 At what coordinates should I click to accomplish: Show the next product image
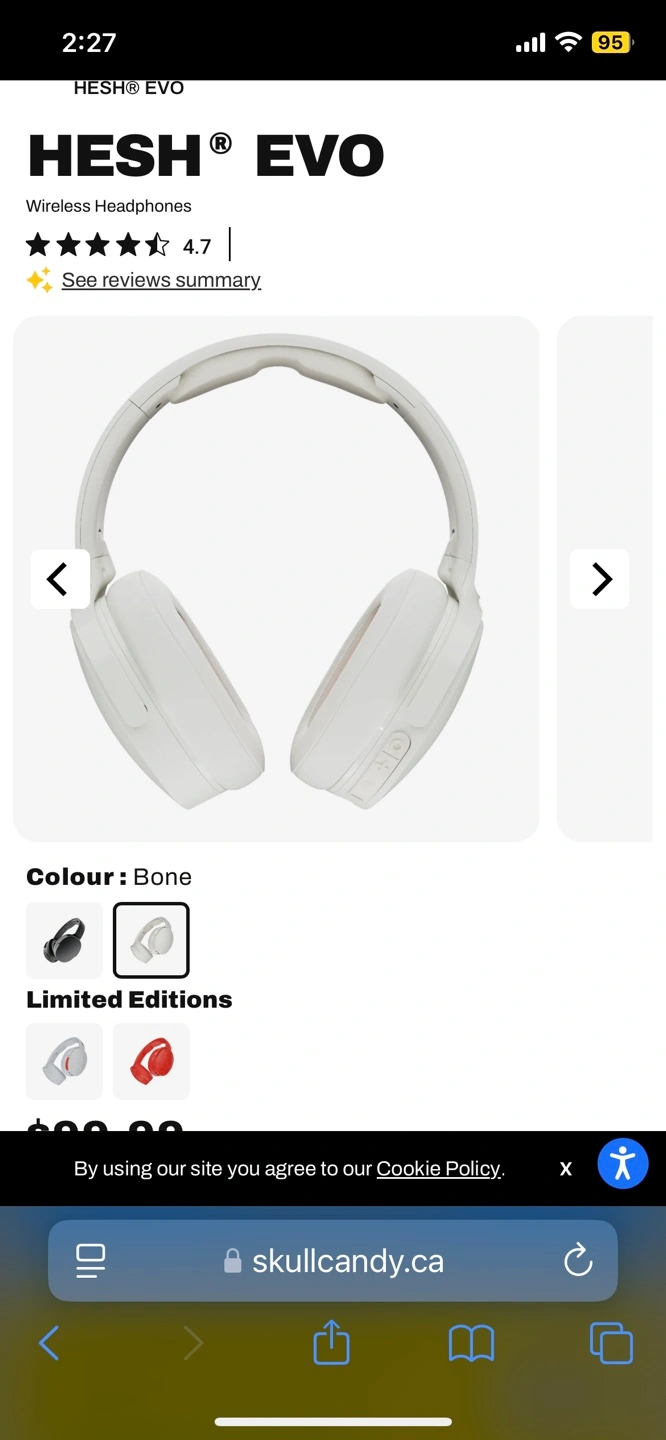600,579
